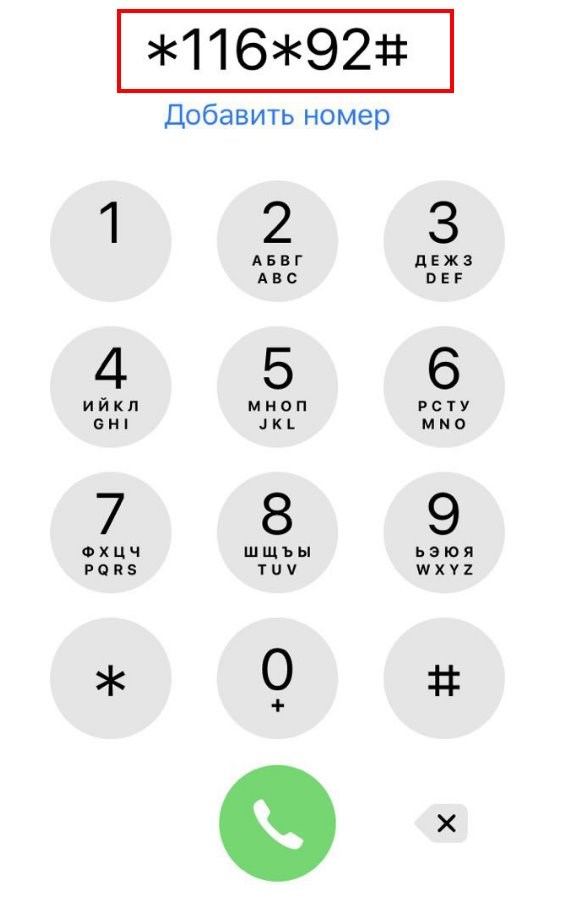570x923 pixels.
Task: Tap the 5 key (JKL)
Action: coord(277,387)
